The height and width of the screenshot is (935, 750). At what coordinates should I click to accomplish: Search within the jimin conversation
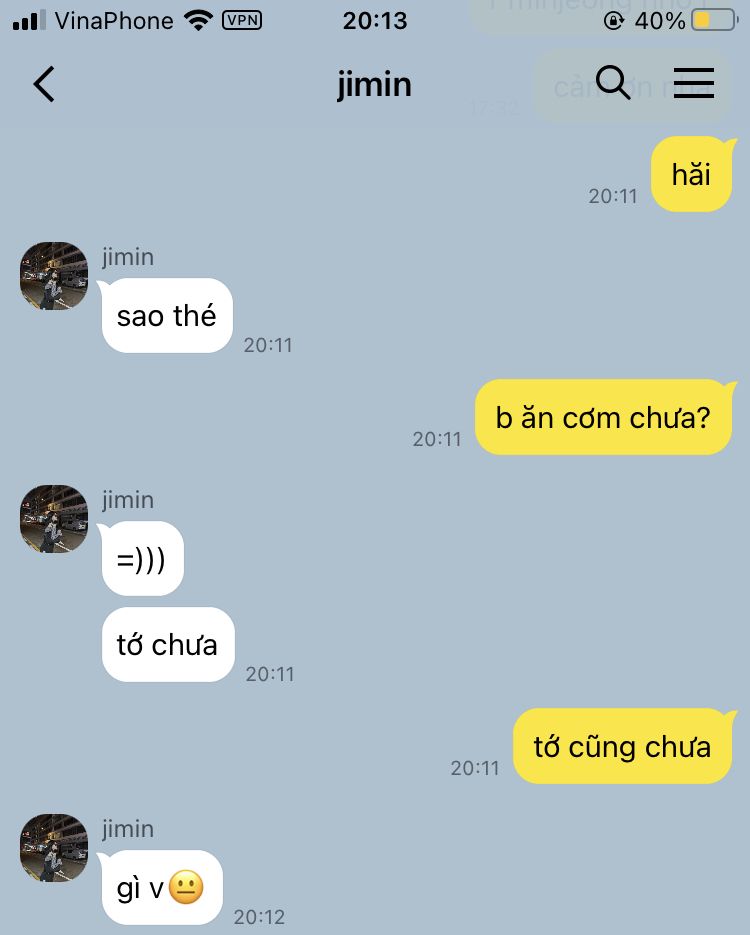click(613, 83)
